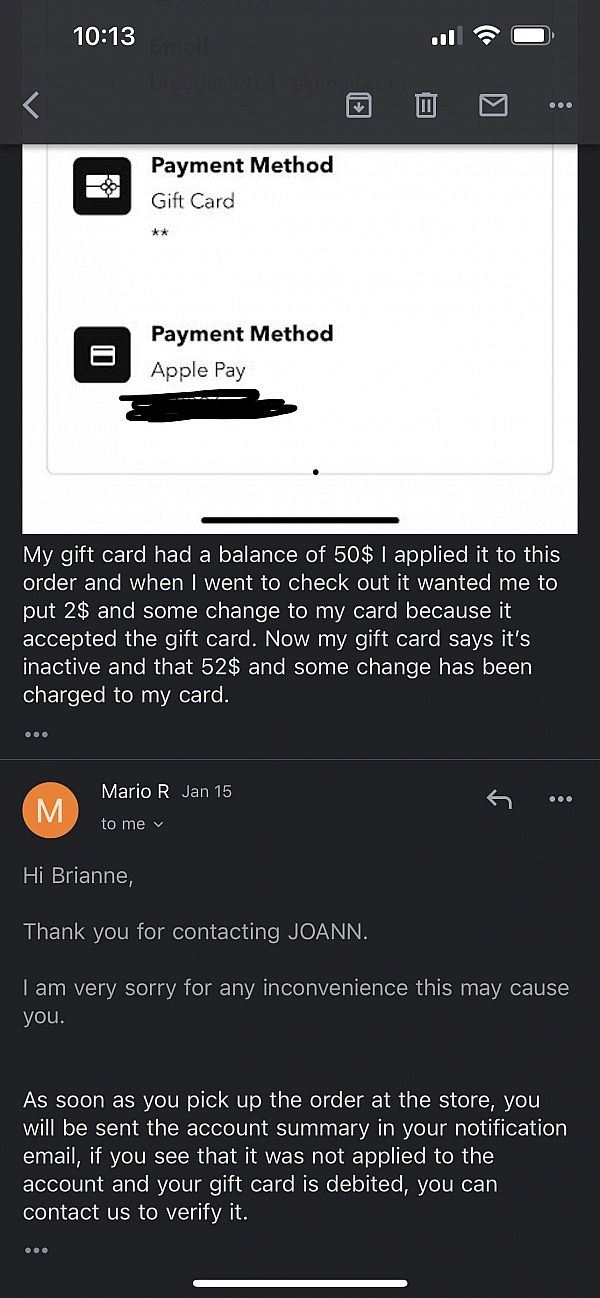The width and height of the screenshot is (600, 1298).
Task: Open Mario R's sender avatar
Action: (50, 809)
